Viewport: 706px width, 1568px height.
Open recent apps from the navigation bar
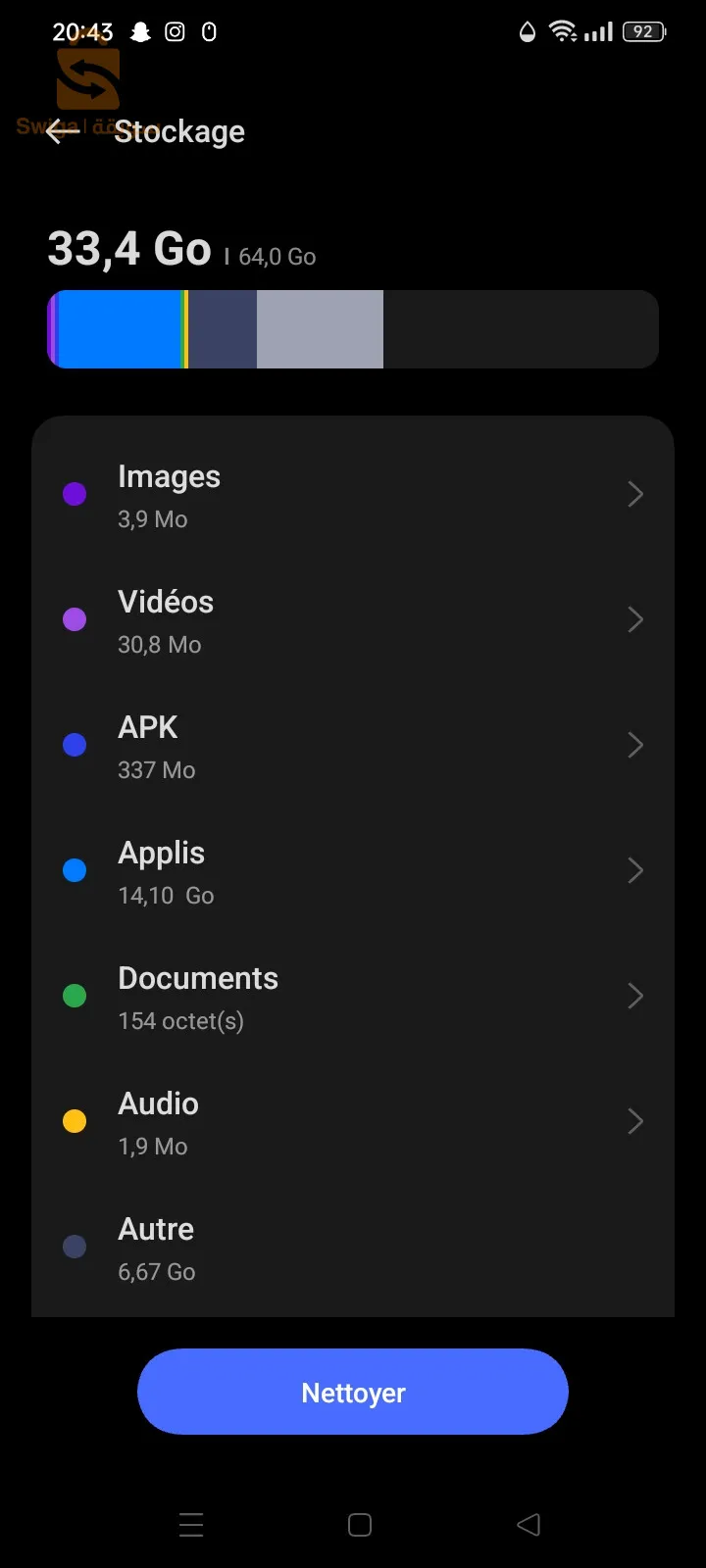click(191, 1525)
